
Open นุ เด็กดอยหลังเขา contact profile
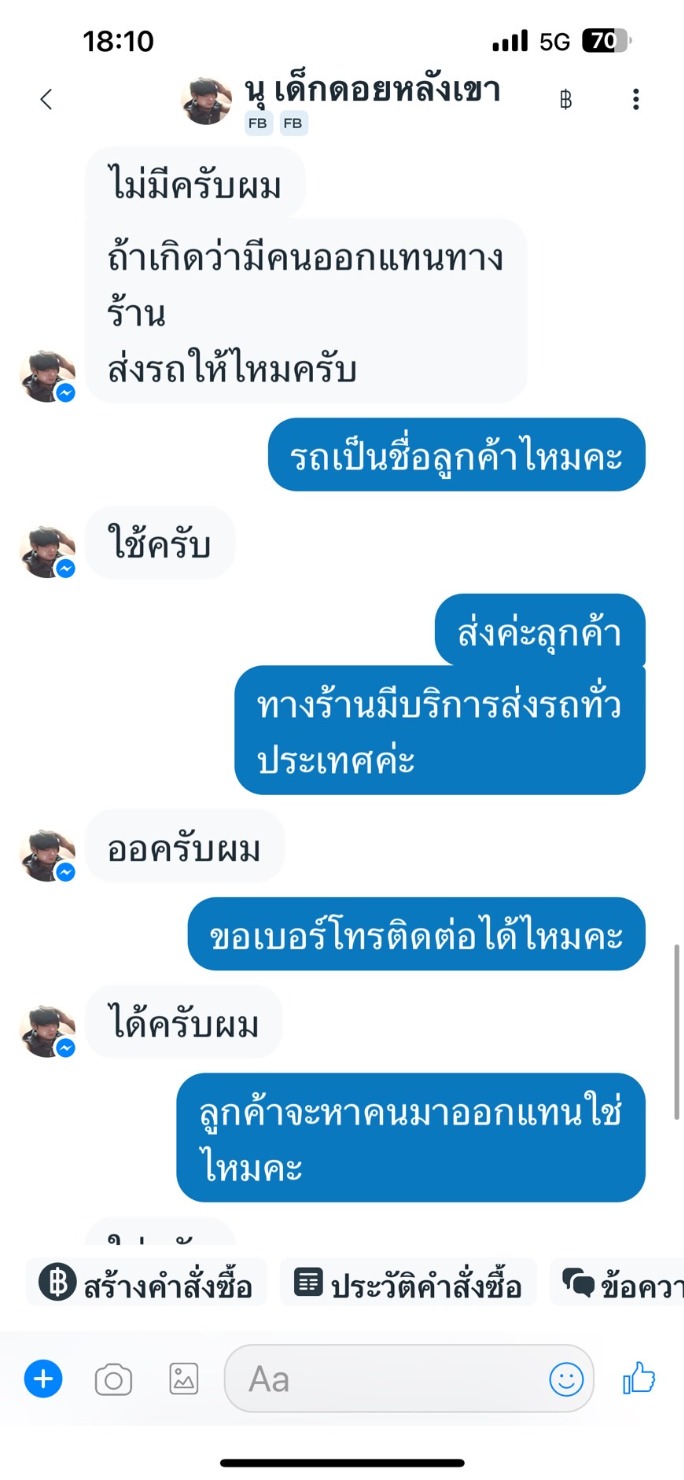point(372,91)
